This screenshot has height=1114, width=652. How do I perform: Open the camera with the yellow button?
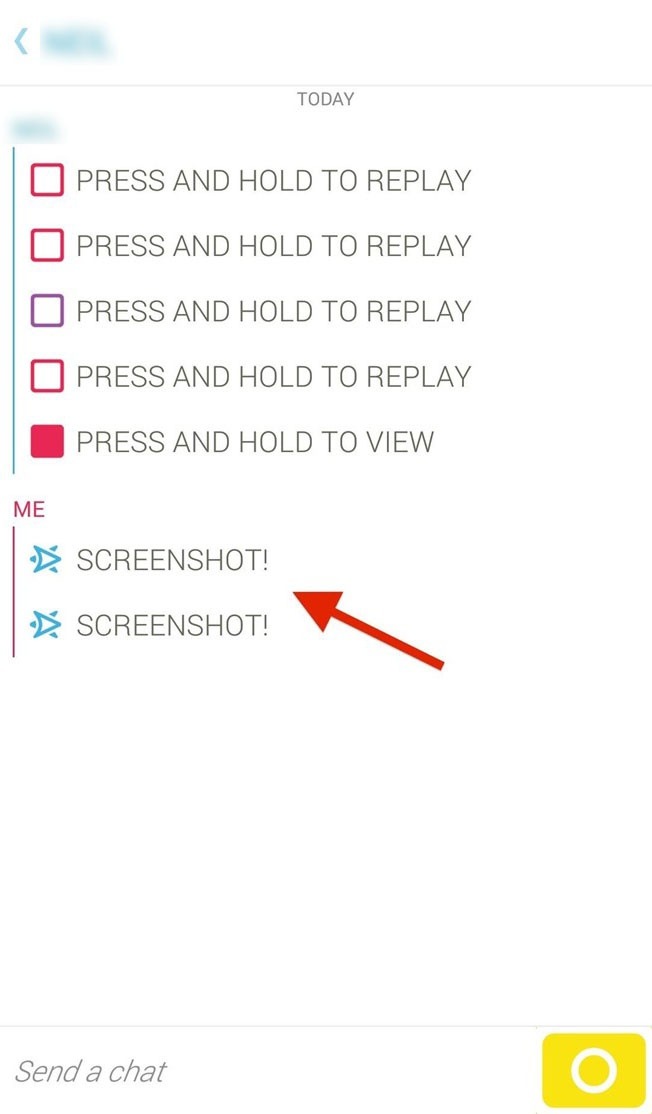pos(593,1071)
